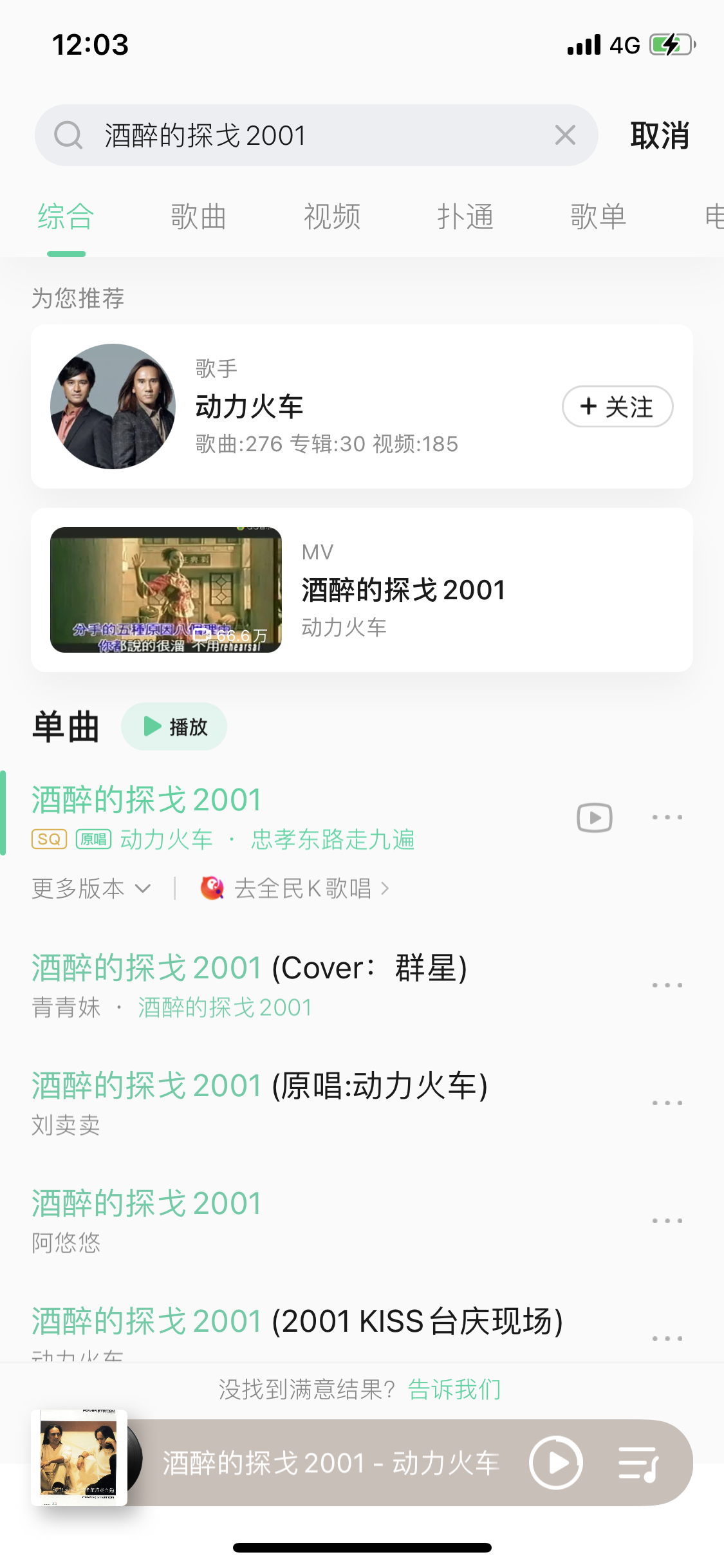Open the 扑通 tab
This screenshot has width=724, height=1568.
(465, 217)
